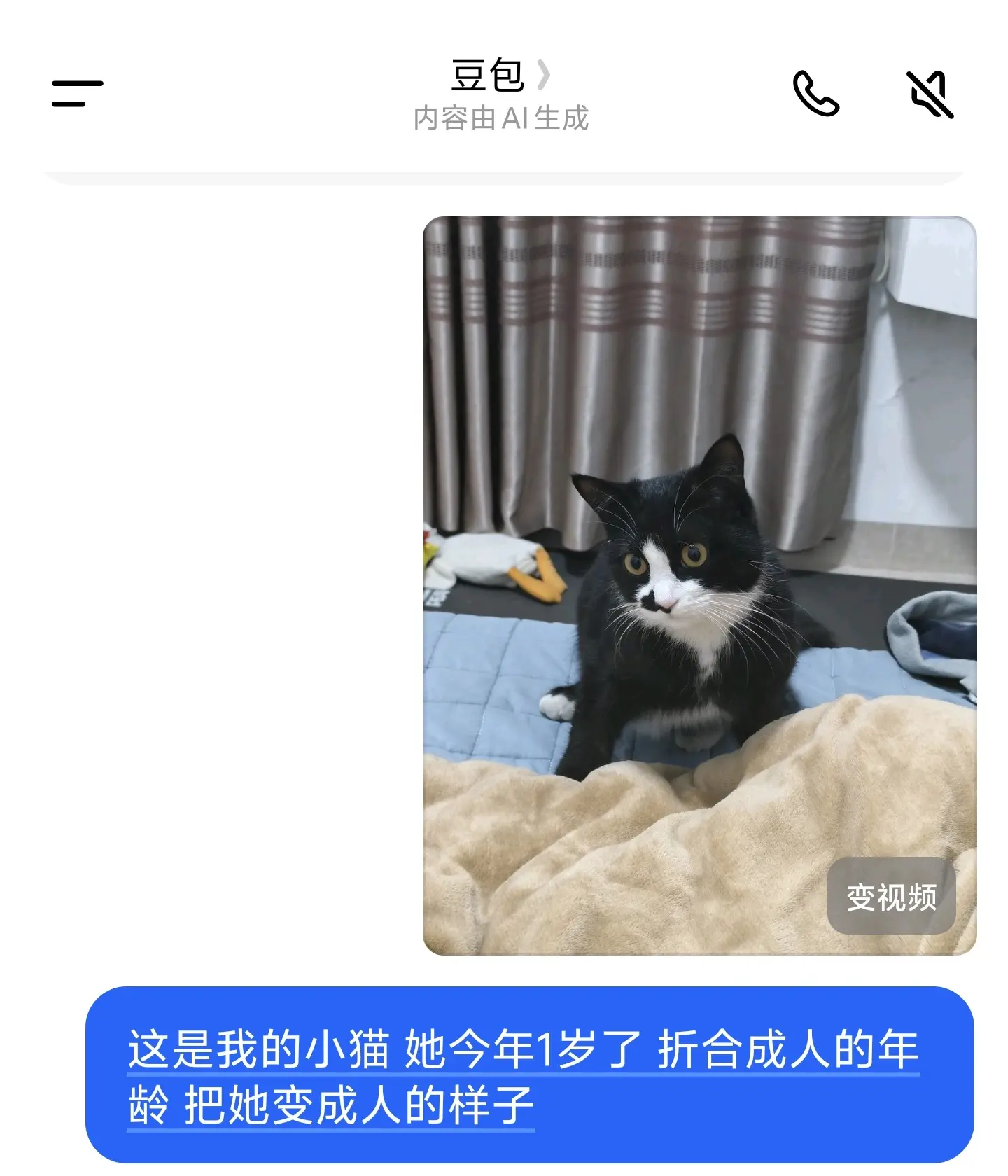Tap the 内容由AI生成 label under the title
Screen dimensions: 1008x1176
click(x=501, y=120)
